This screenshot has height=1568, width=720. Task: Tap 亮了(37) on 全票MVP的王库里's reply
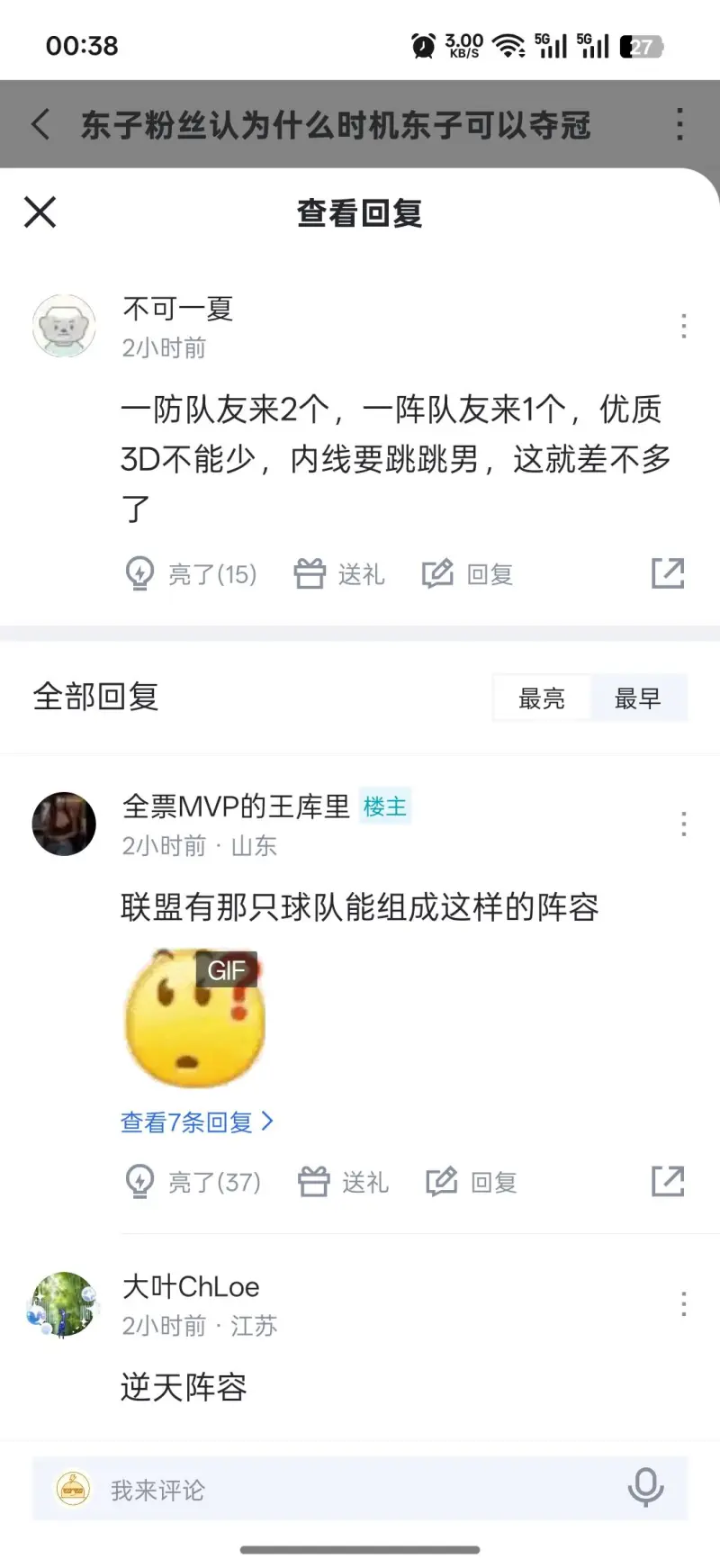click(194, 1182)
